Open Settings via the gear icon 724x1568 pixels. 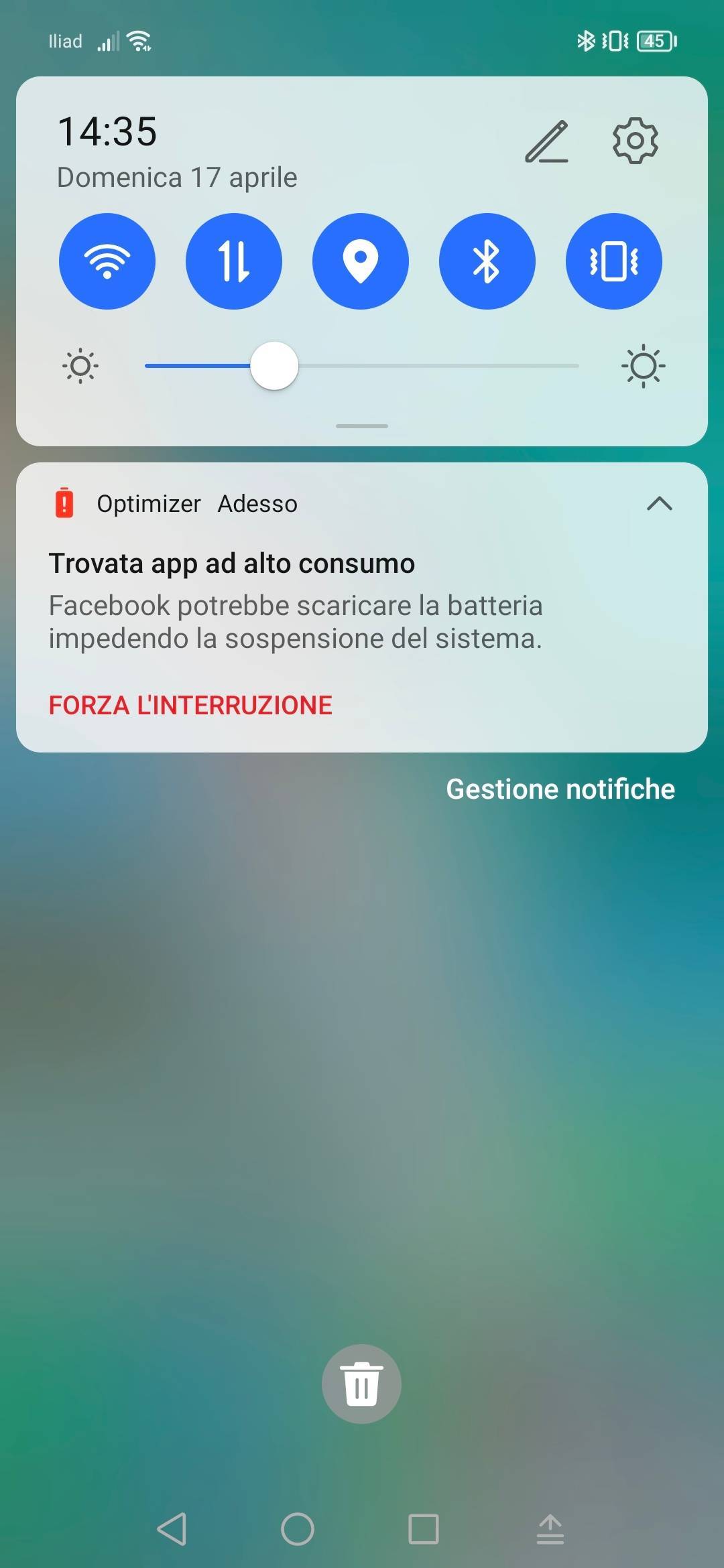click(633, 141)
